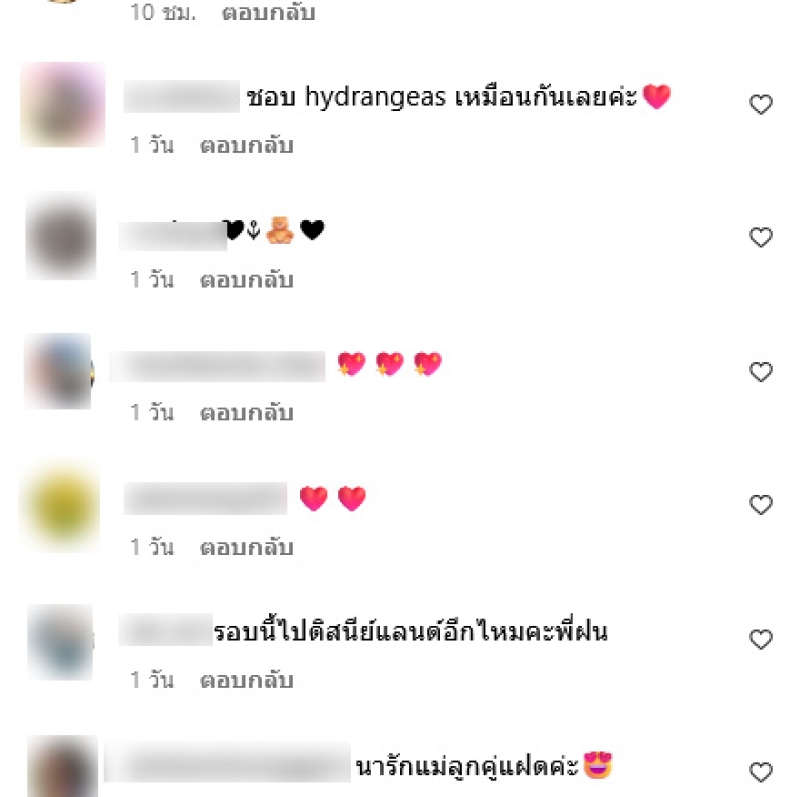800x797 pixels.
Task: Open the hydrangeas commenter's profile picture
Action: (x=62, y=105)
